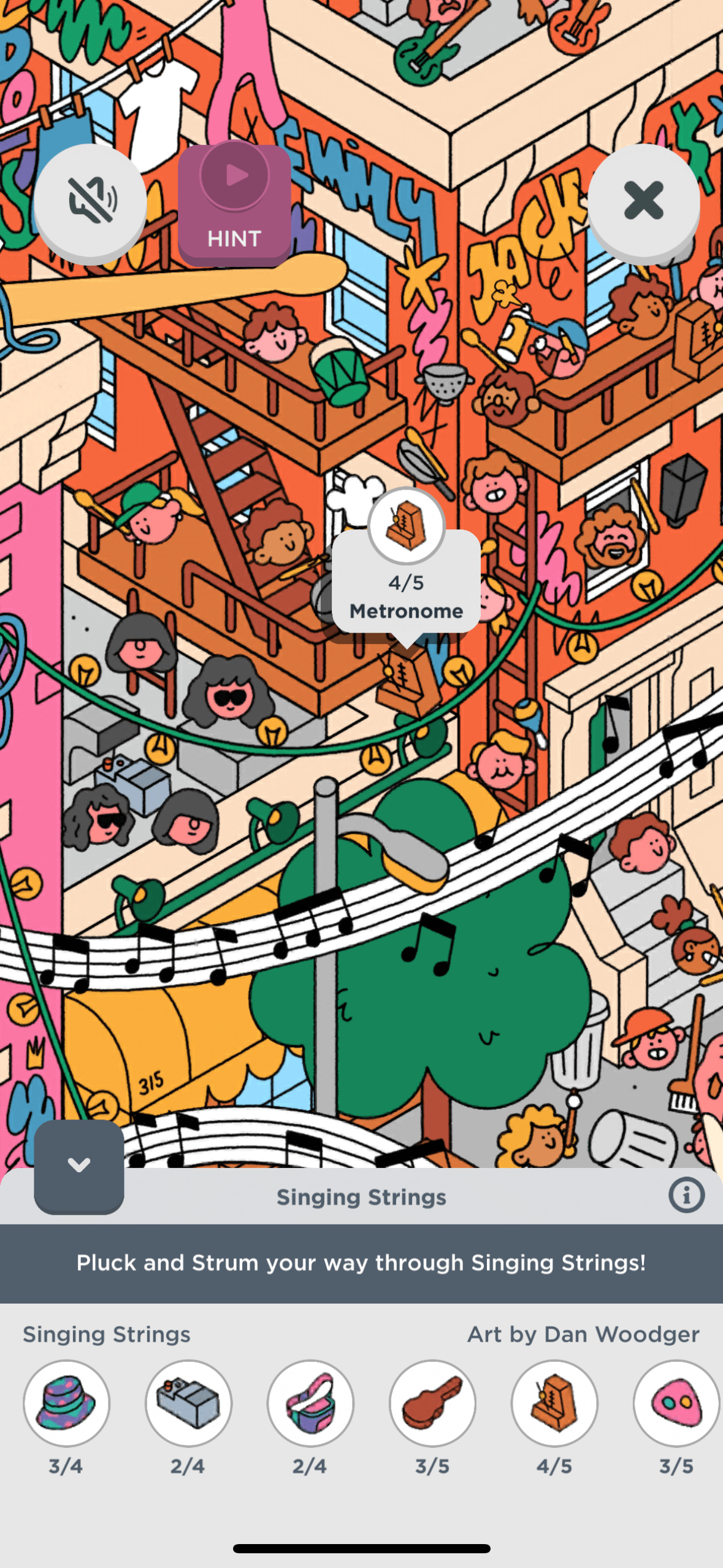This screenshot has height=1568, width=723.
Task: Select the fanny pack item
Action: click(310, 1403)
